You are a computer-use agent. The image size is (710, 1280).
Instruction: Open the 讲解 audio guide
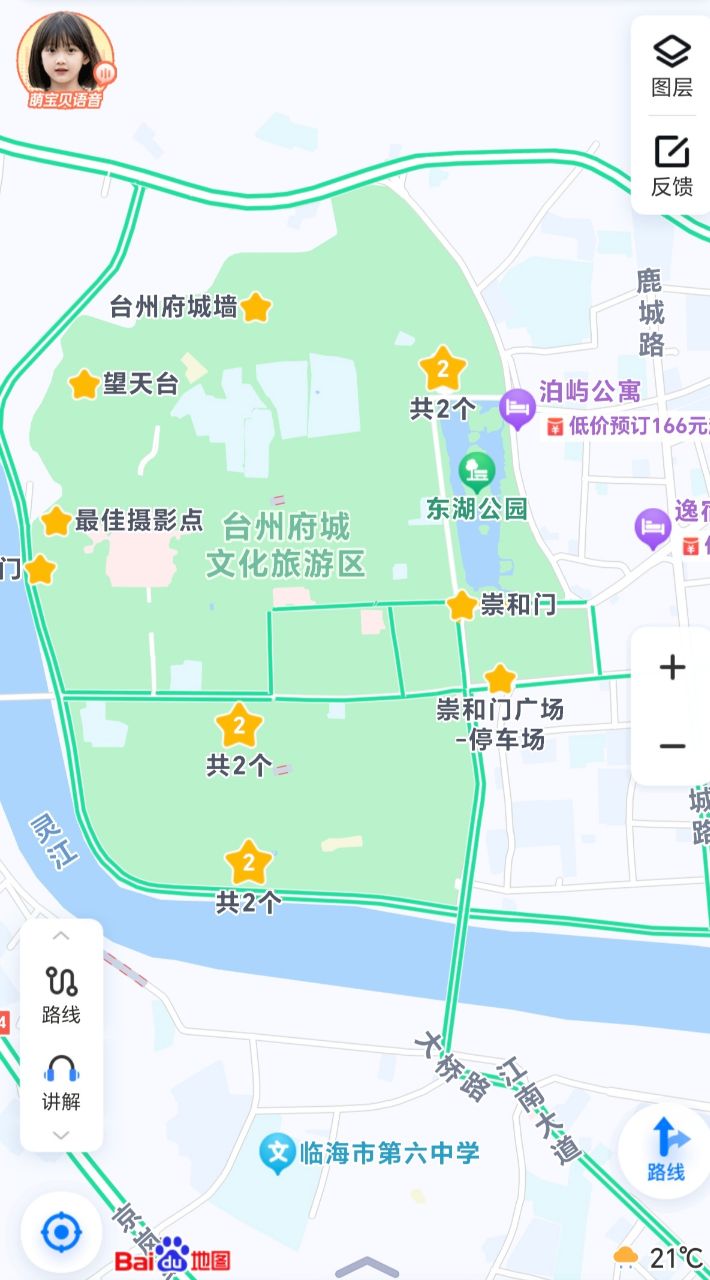(61, 1082)
